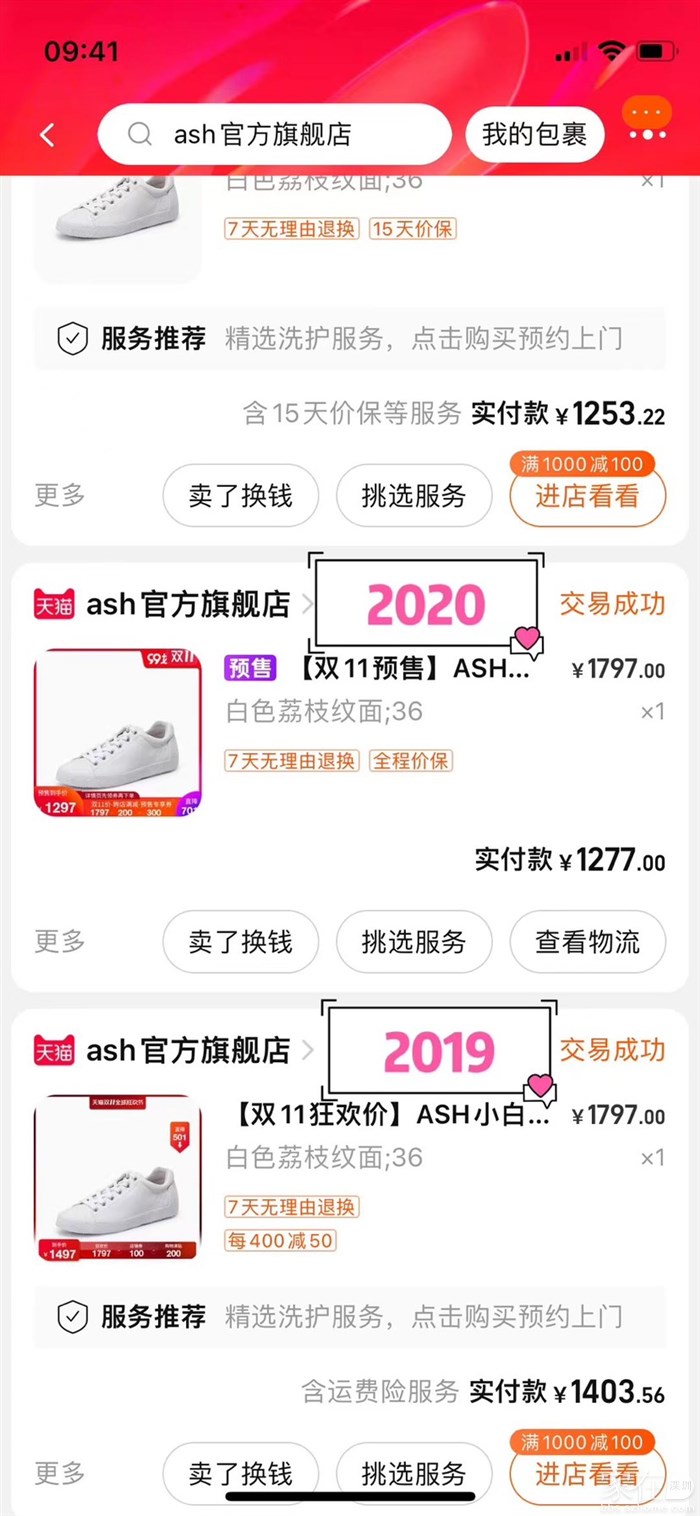Choose 挑选服务 on the ¥1253.22 order
Image resolution: width=700 pixels, height=1516 pixels.
414,496
